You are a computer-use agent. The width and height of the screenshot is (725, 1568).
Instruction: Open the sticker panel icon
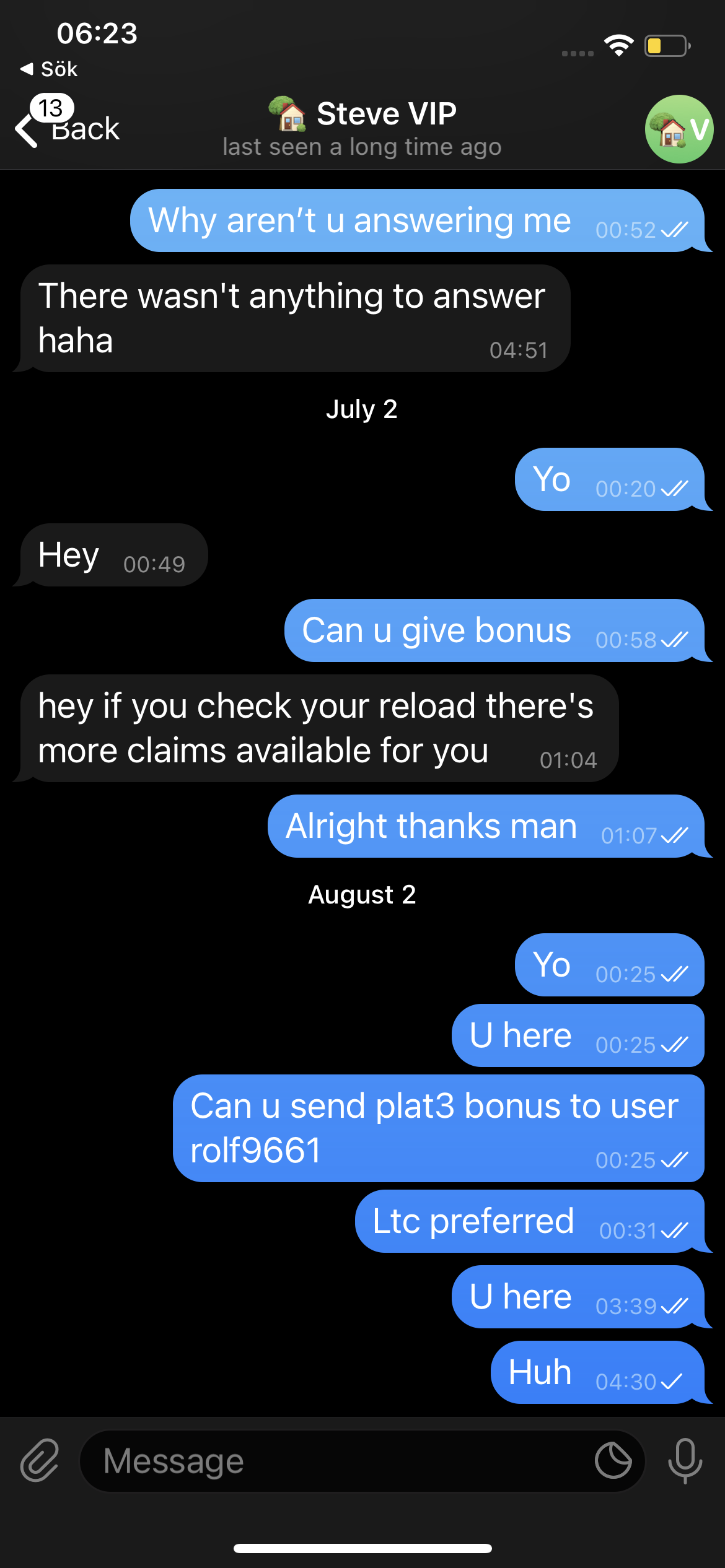pyautogui.click(x=613, y=1461)
